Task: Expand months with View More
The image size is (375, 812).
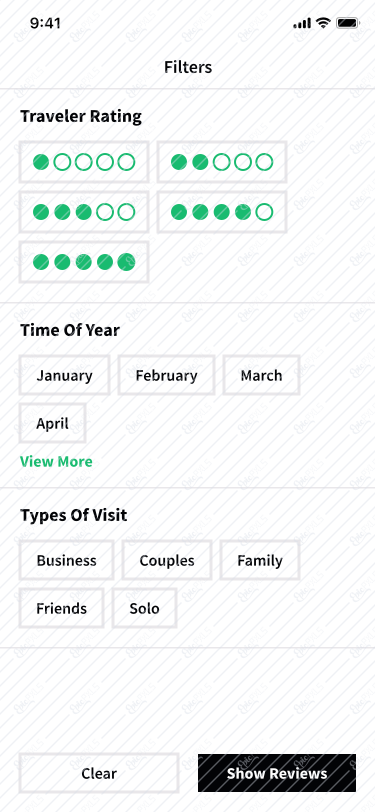Action: coord(56,461)
